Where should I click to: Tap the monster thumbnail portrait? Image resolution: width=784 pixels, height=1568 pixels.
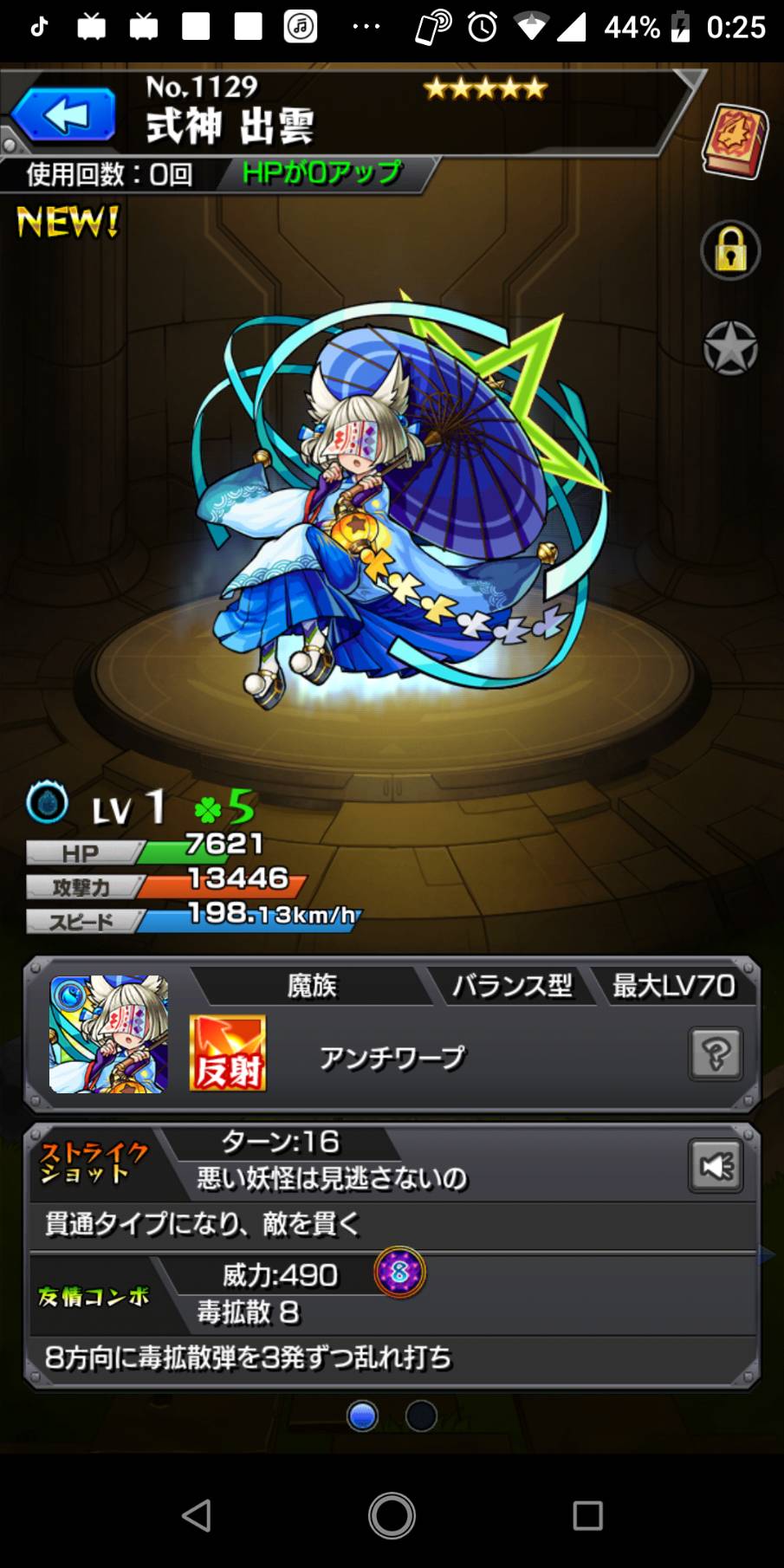(x=109, y=1034)
